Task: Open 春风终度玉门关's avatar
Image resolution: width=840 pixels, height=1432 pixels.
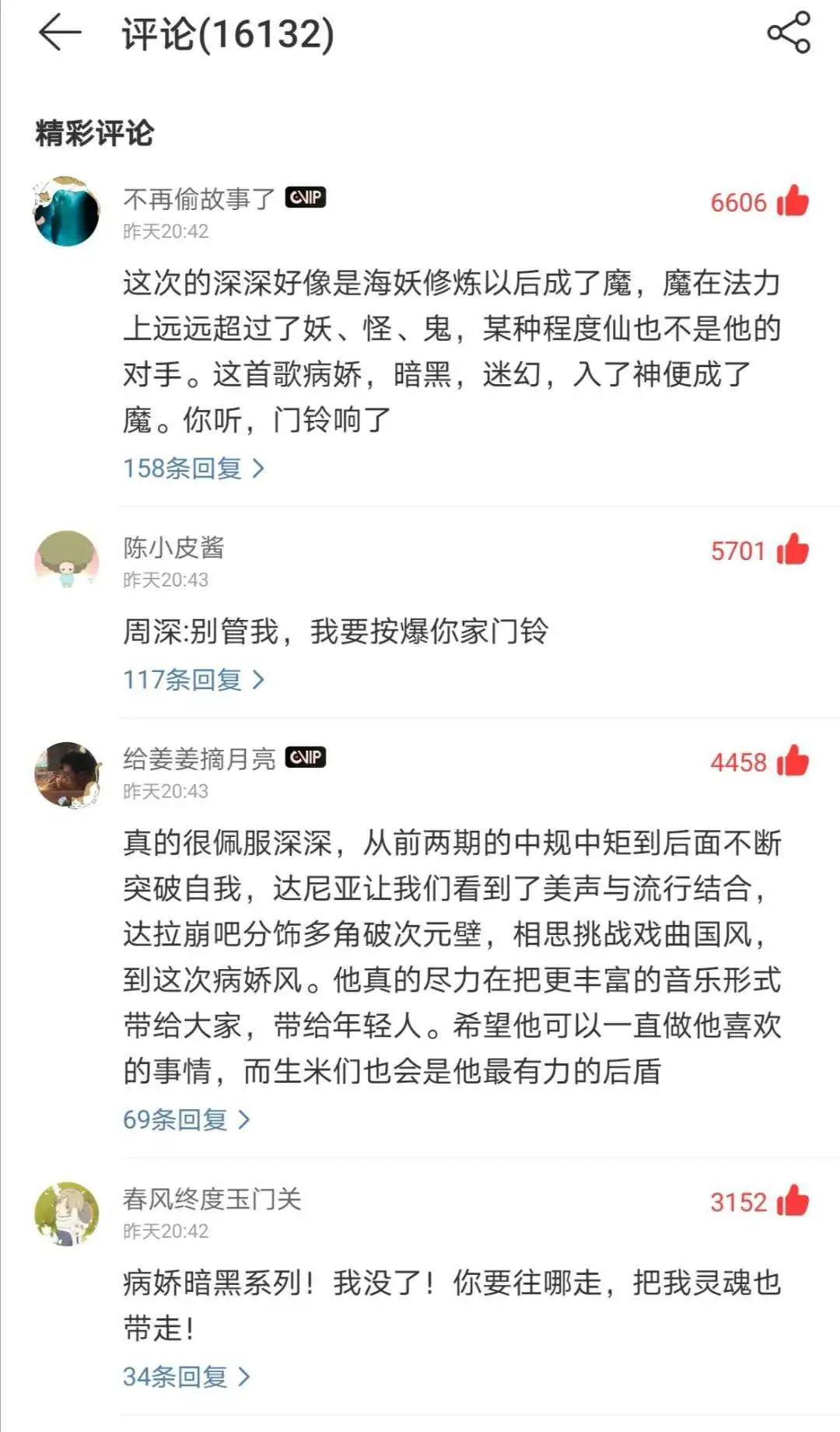Action: pyautogui.click(x=67, y=1213)
